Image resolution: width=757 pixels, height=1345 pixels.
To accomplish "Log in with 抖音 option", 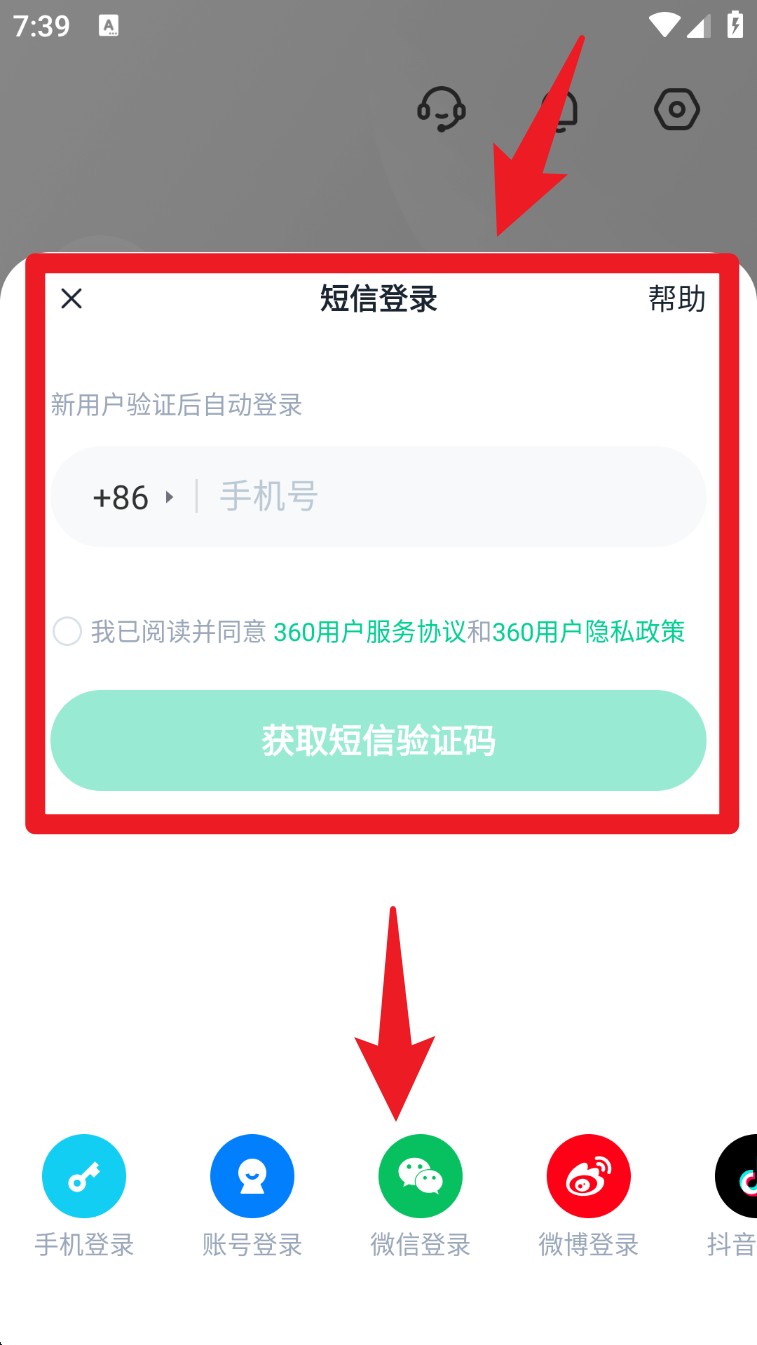I will pos(738,1176).
